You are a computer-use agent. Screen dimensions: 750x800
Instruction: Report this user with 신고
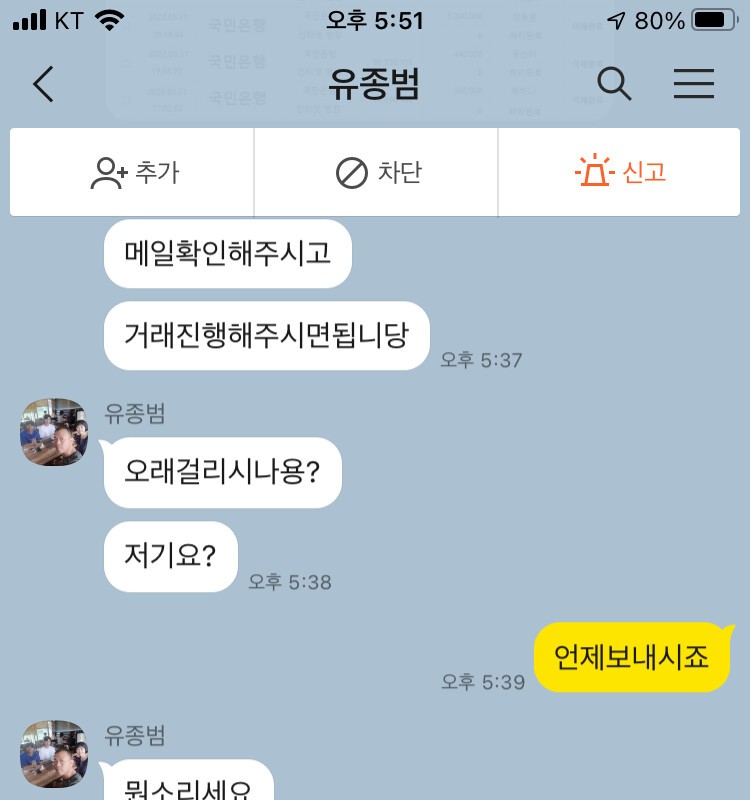click(x=620, y=172)
